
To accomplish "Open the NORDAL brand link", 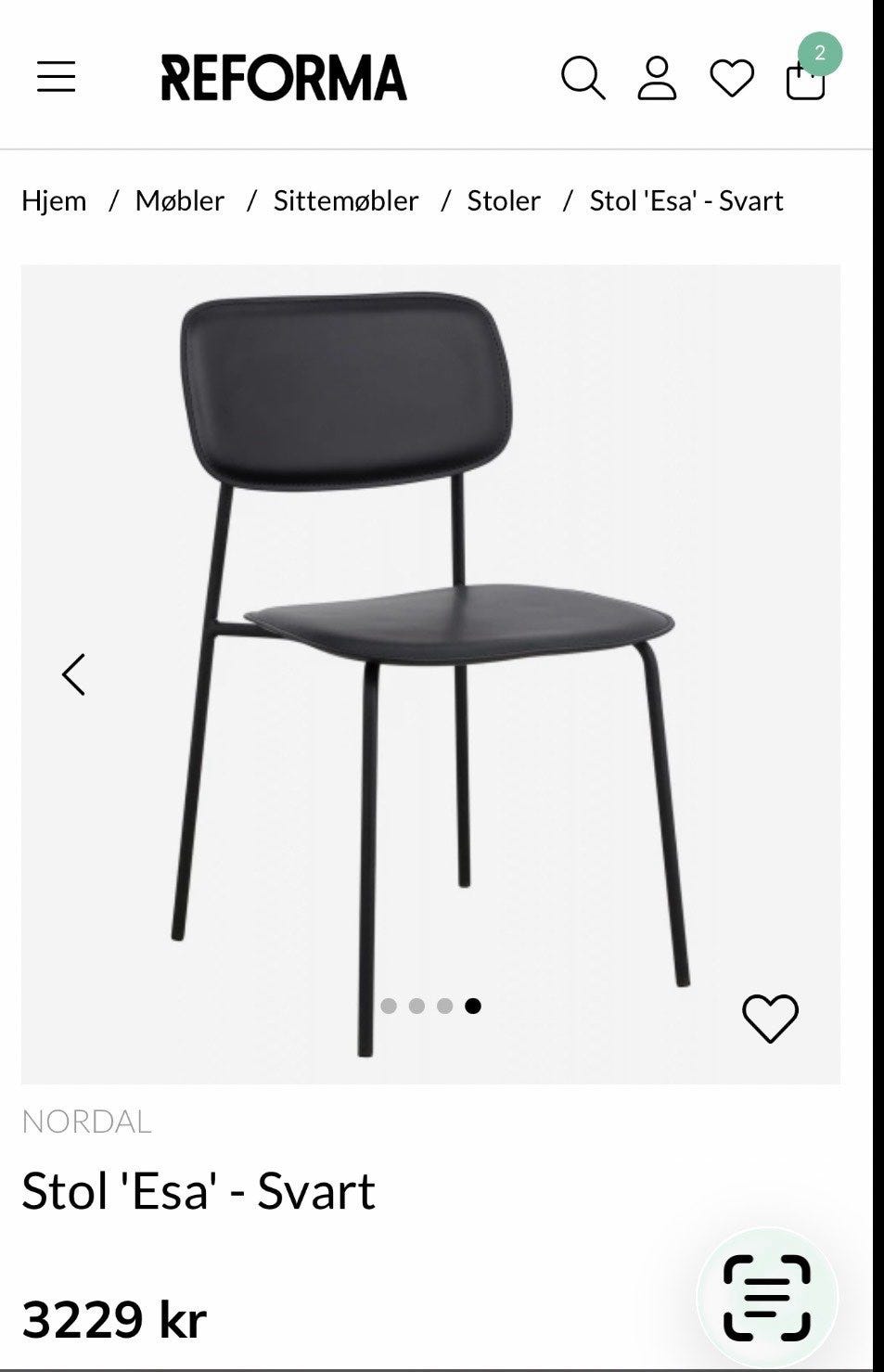I will (86, 1122).
